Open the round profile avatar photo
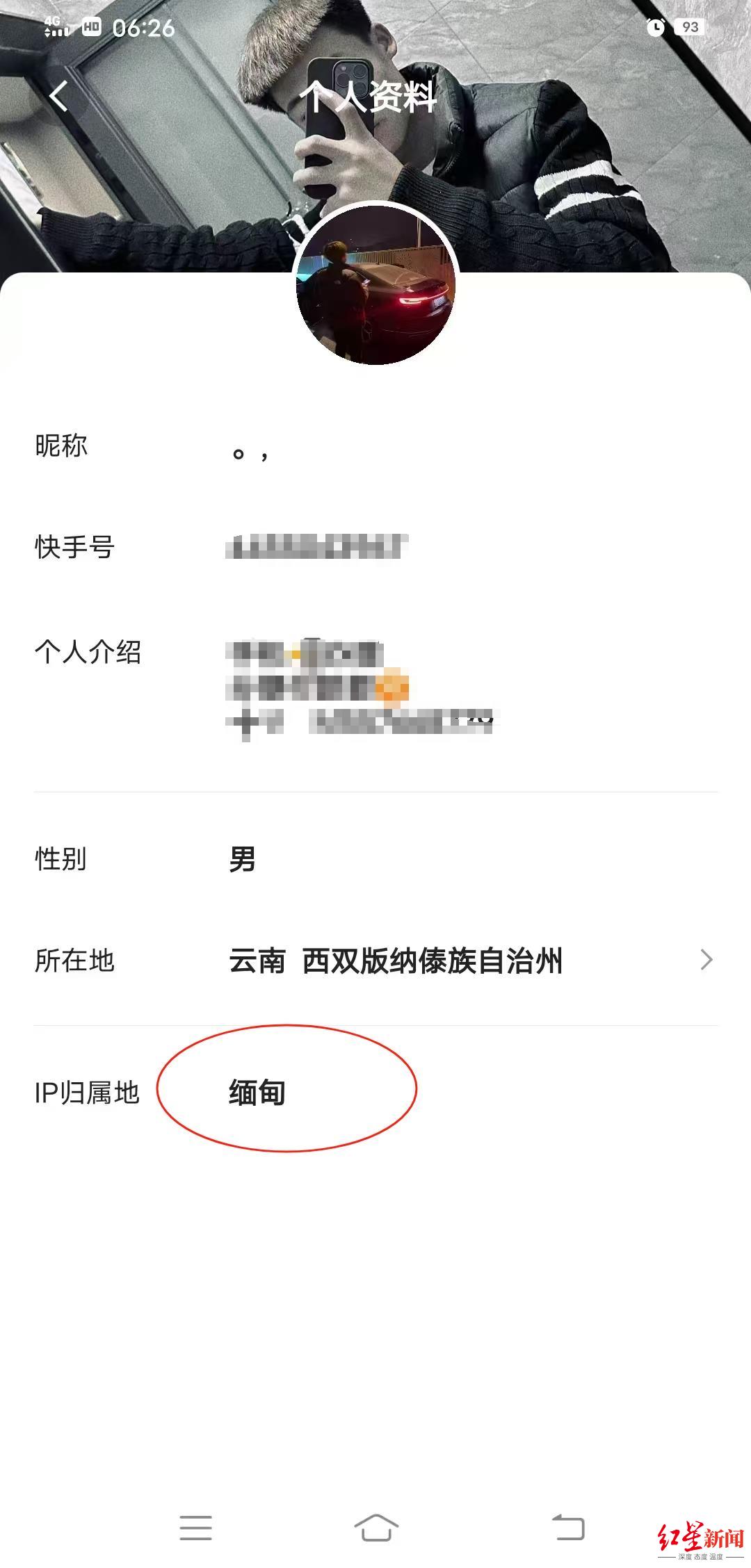Viewport: 751px width, 1568px height. tap(375, 285)
